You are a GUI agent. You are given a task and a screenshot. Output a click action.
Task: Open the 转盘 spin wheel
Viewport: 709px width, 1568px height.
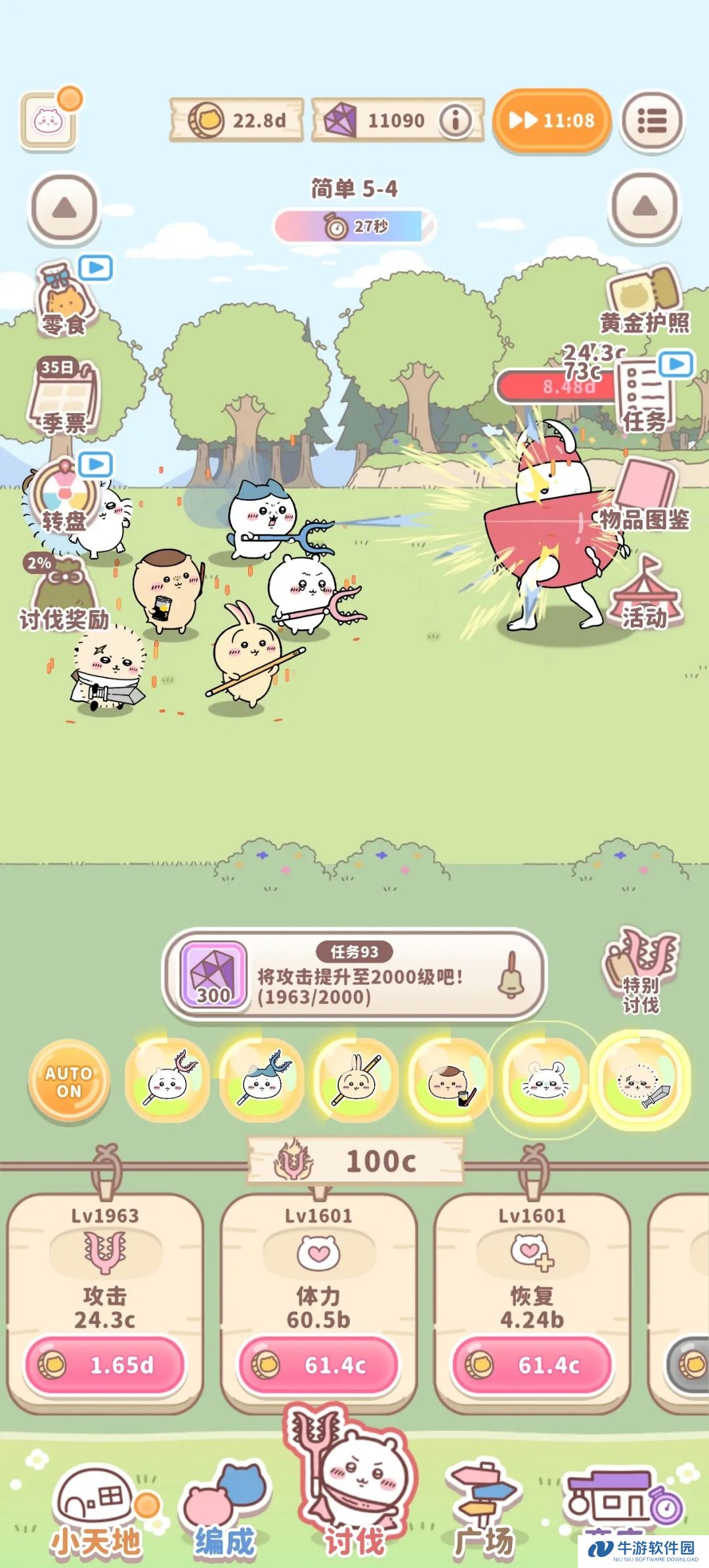click(64, 496)
